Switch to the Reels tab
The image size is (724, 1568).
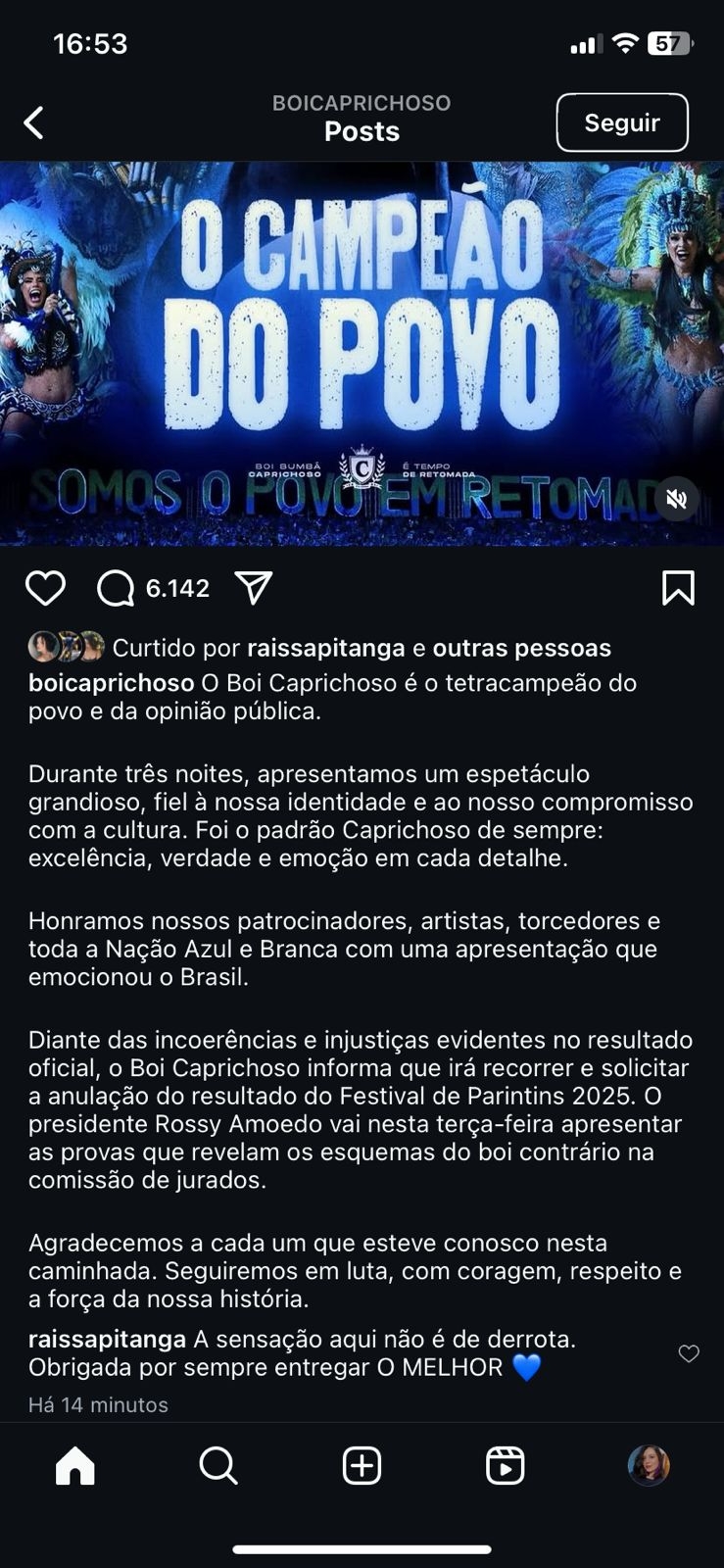(505, 1466)
